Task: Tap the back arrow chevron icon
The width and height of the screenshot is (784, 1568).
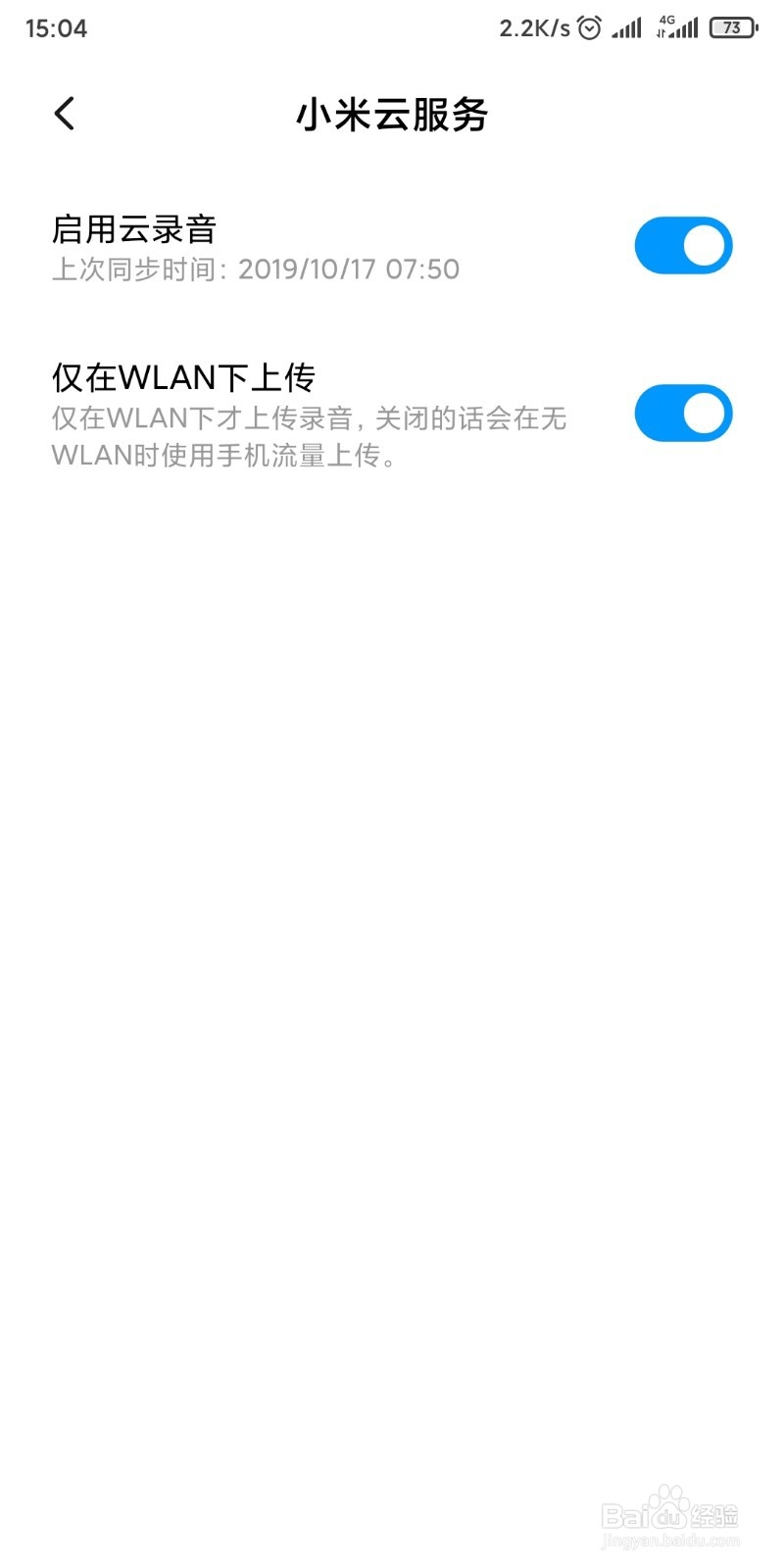Action: pos(65,114)
